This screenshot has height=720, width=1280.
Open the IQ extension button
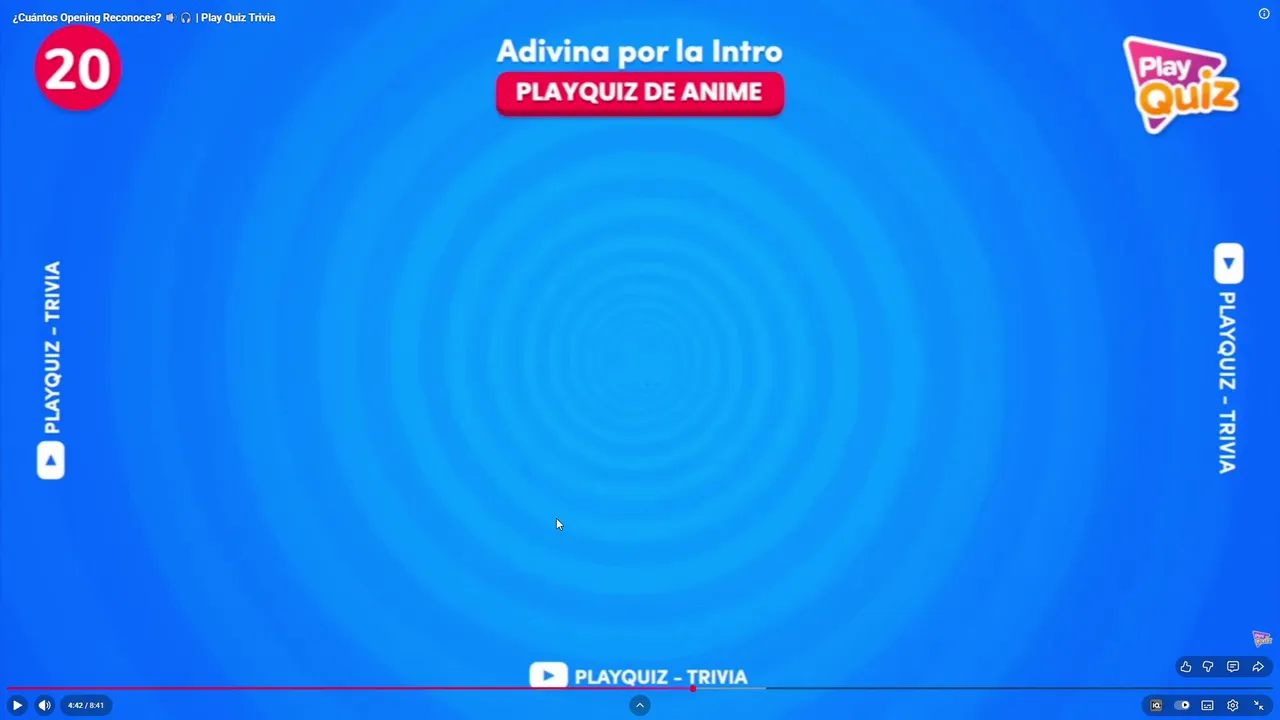coord(1156,705)
